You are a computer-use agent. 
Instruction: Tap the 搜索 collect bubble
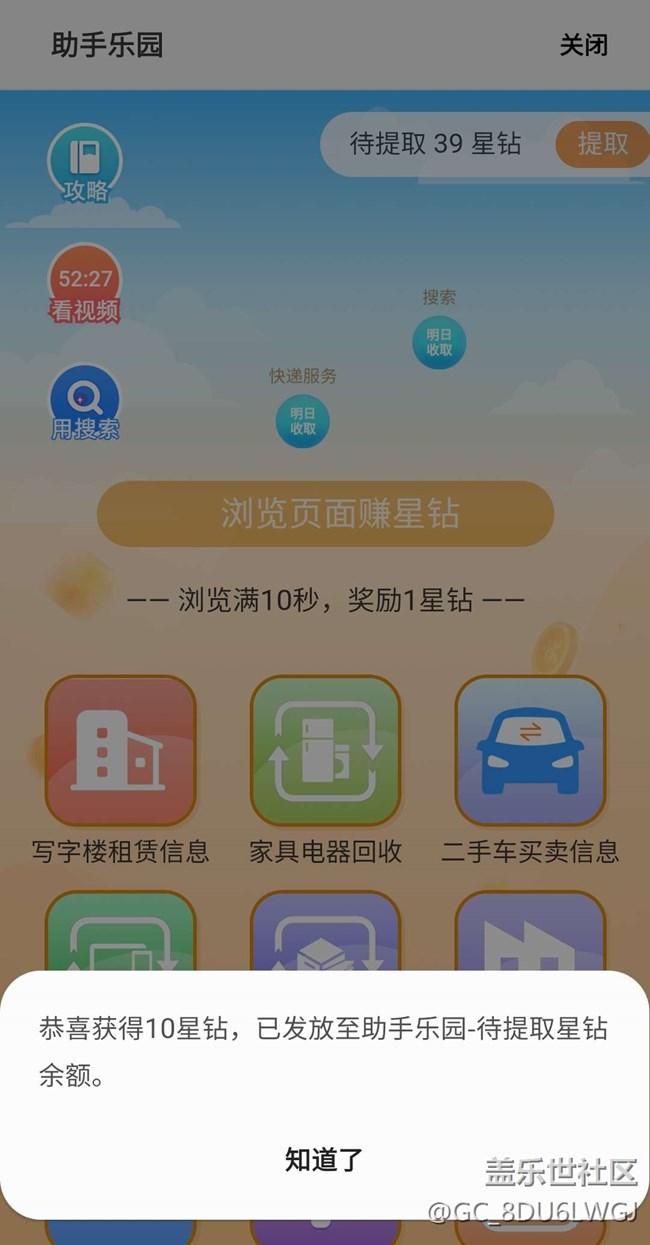tap(439, 342)
